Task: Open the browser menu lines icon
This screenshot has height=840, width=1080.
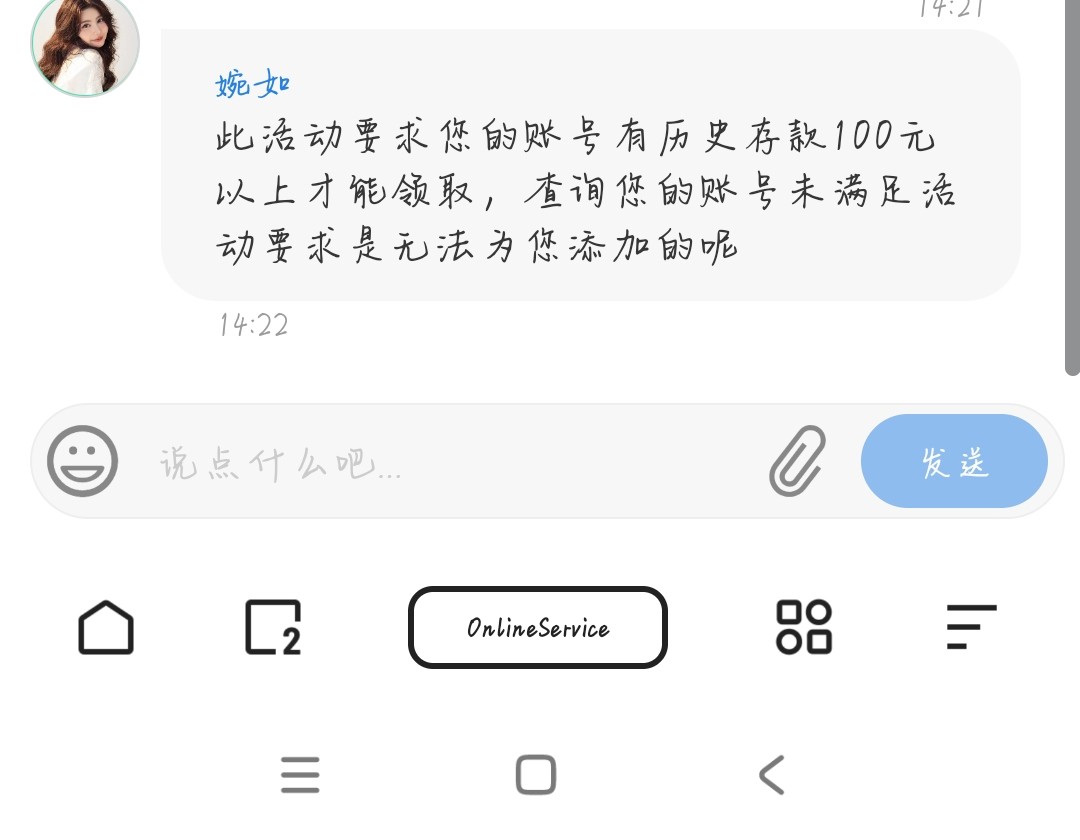Action: 970,627
